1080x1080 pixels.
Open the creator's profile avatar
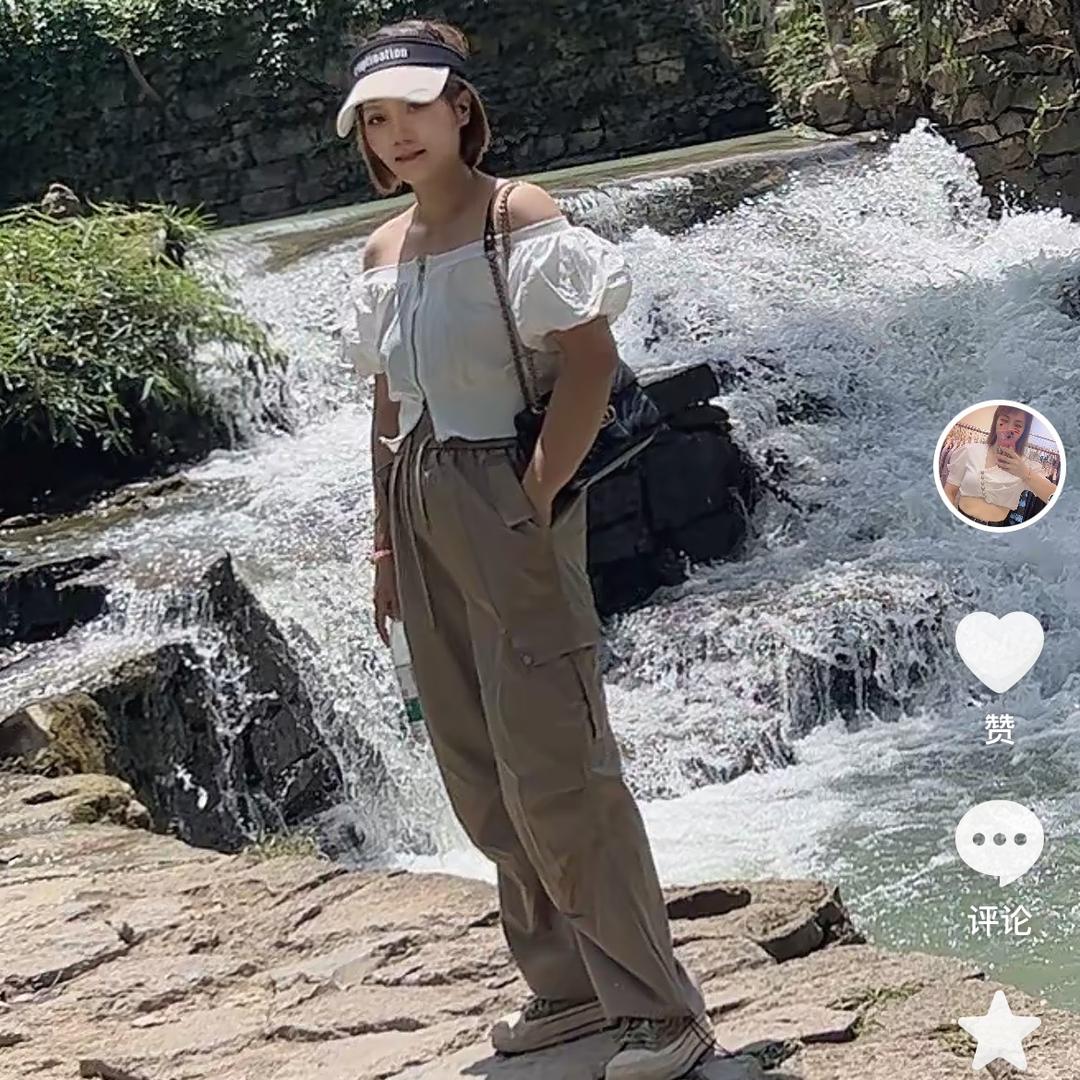click(x=999, y=466)
